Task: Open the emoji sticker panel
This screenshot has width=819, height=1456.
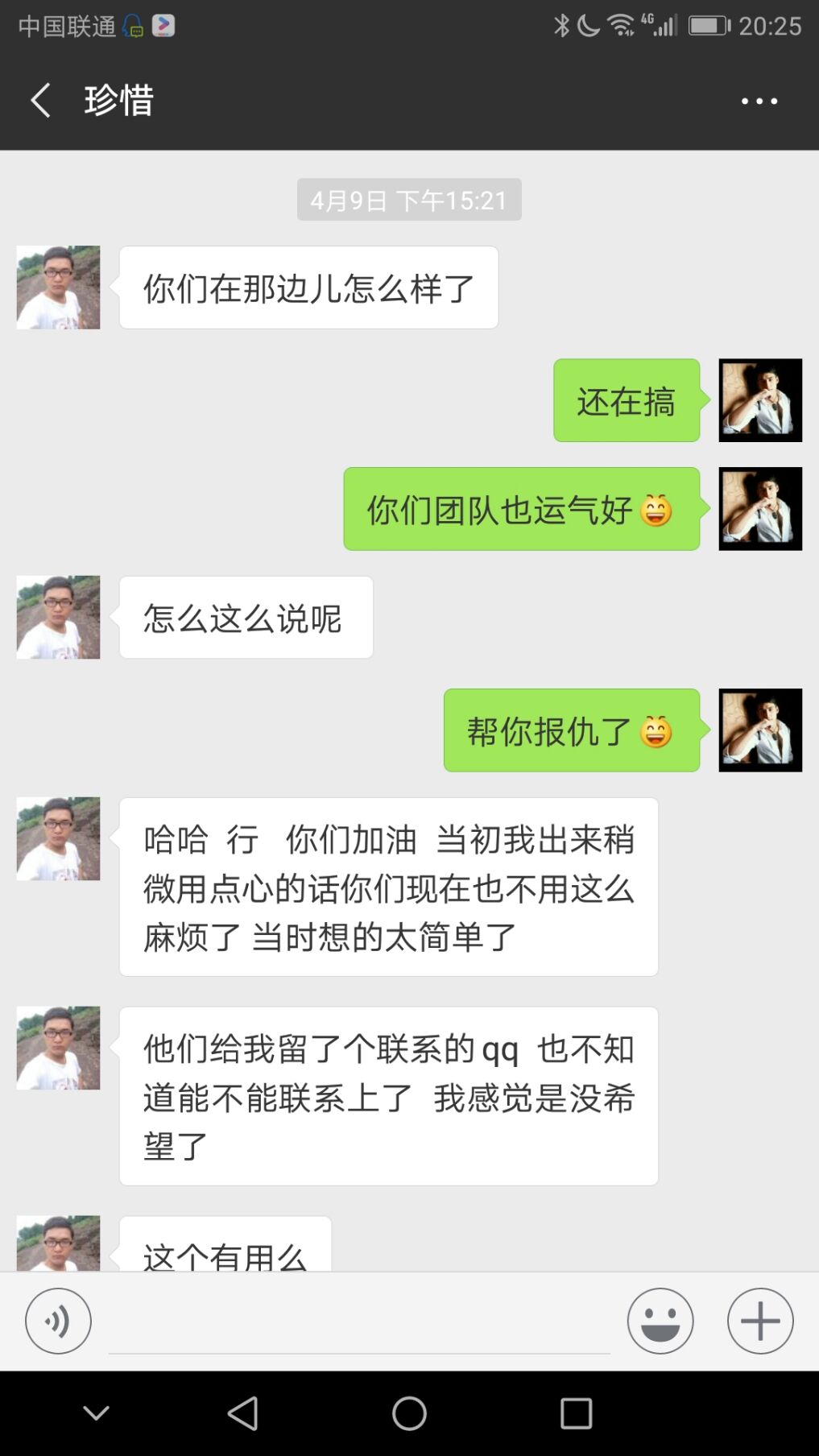Action: pyautogui.click(x=660, y=1321)
